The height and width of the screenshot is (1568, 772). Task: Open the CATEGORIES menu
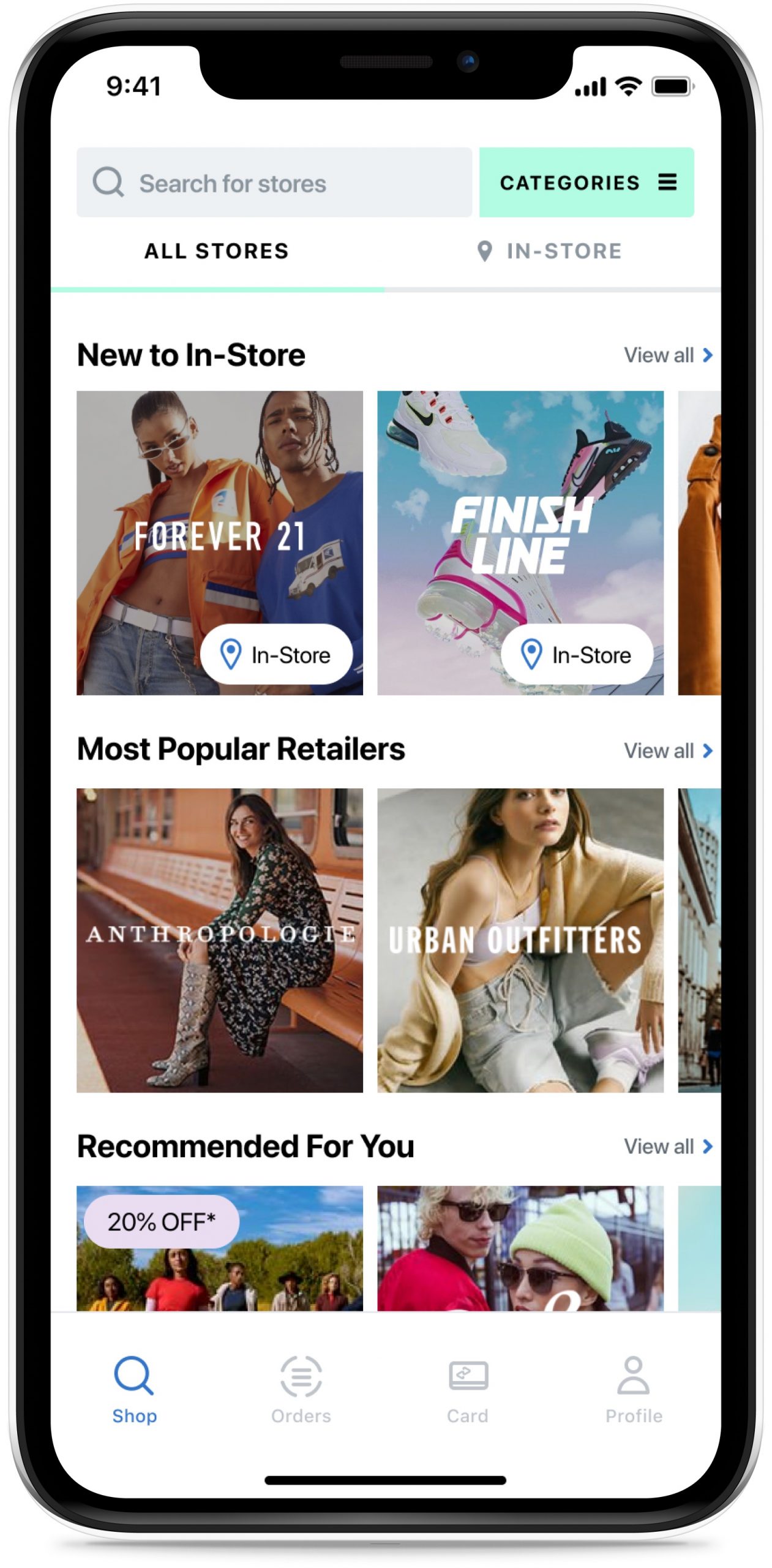coord(586,182)
